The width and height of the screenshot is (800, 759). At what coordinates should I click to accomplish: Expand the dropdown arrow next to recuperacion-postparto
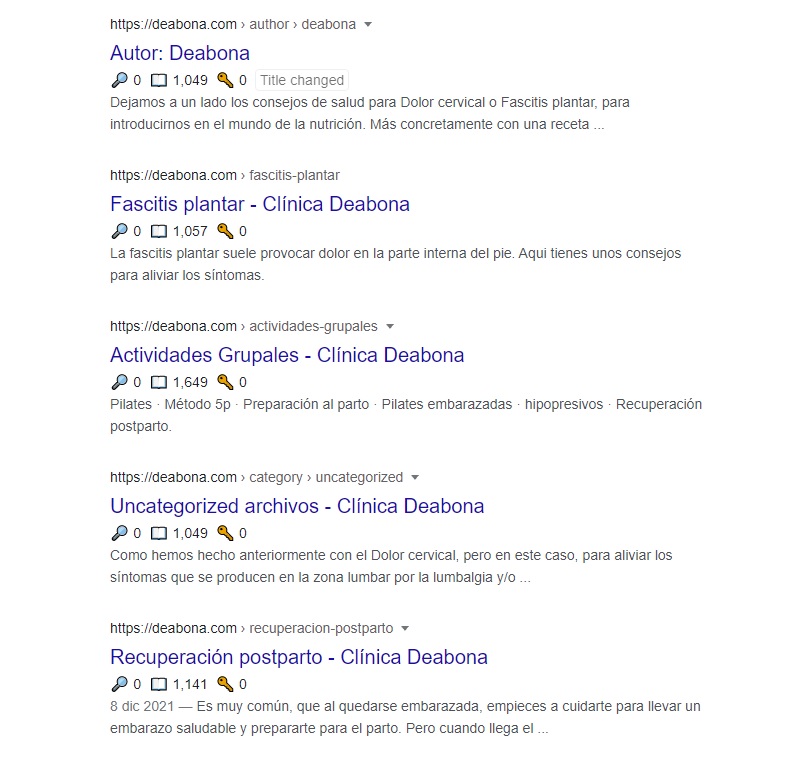click(x=406, y=628)
